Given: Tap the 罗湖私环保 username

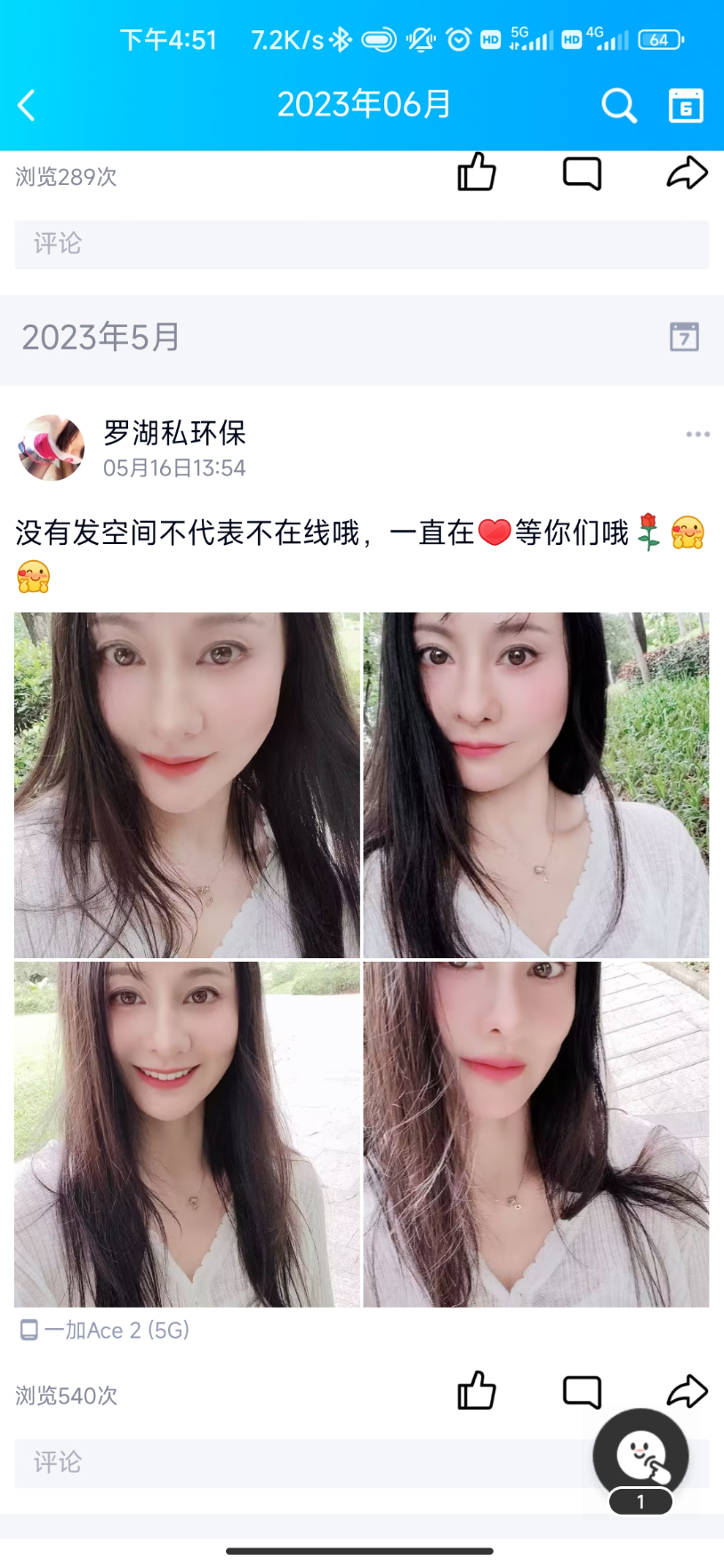Looking at the screenshot, I should click(174, 433).
